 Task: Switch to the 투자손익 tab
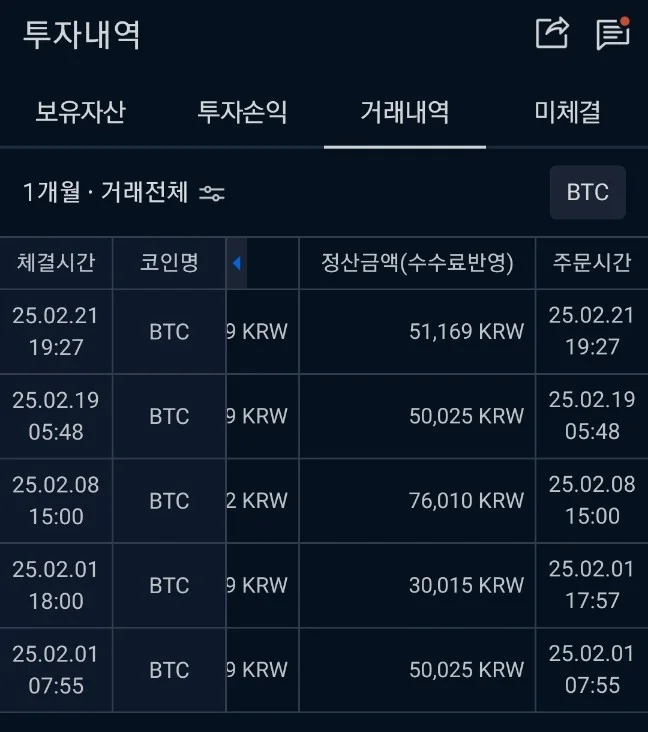point(242,112)
